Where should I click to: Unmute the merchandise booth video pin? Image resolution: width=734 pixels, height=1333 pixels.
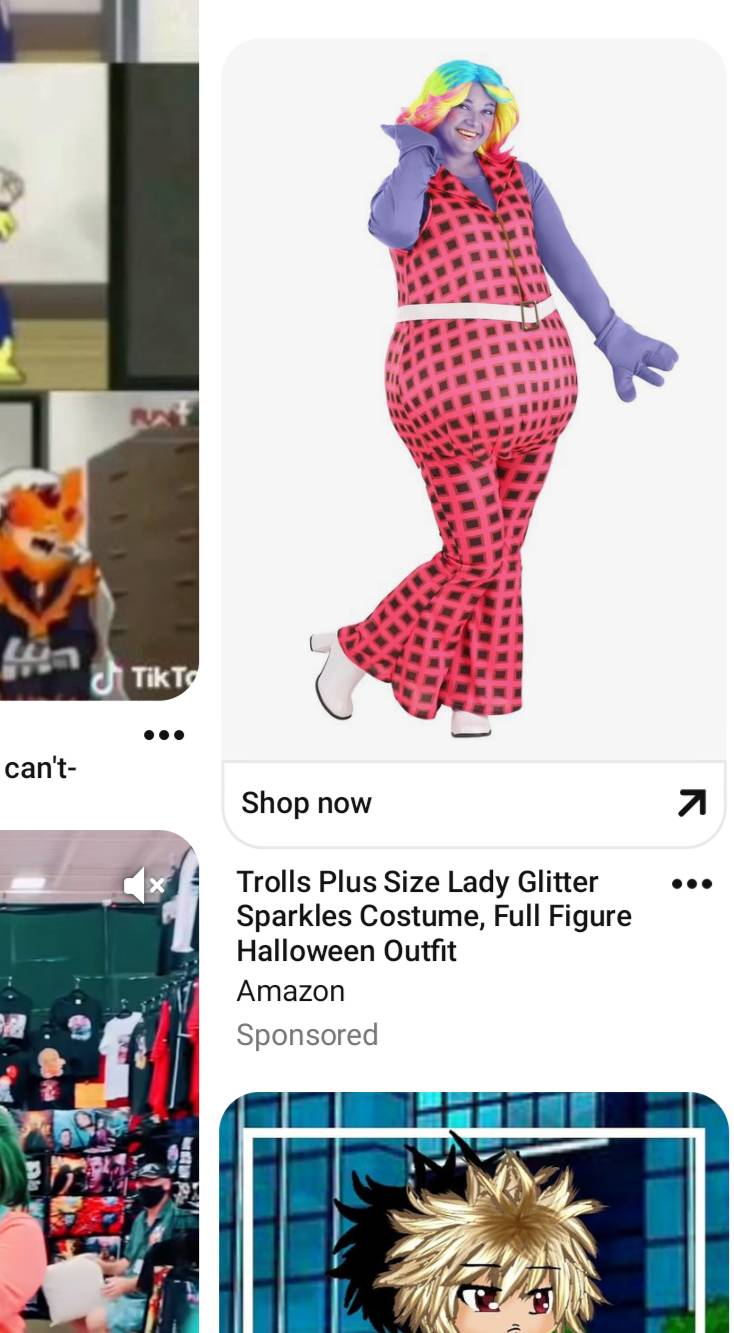[x=145, y=885]
